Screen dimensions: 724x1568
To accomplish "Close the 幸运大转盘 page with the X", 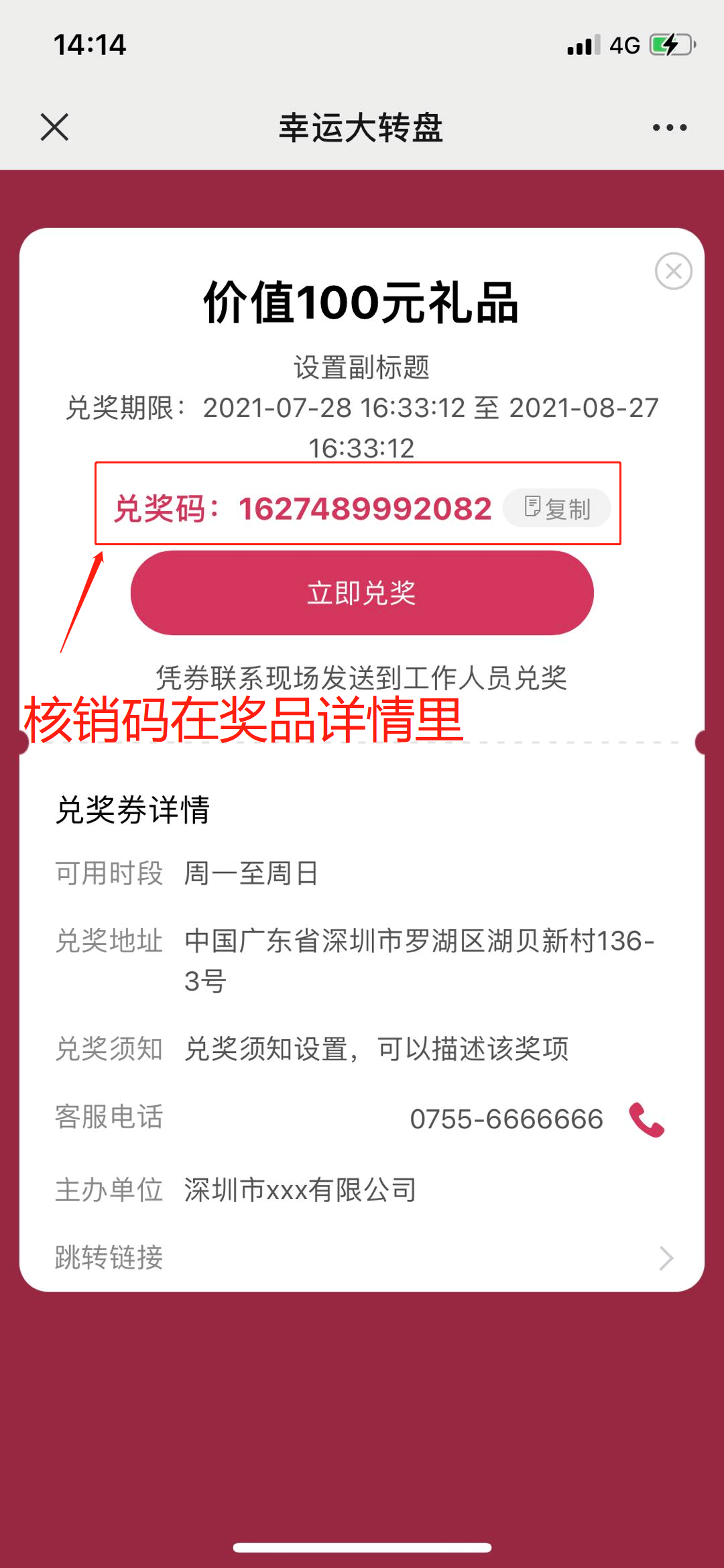I will point(54,127).
